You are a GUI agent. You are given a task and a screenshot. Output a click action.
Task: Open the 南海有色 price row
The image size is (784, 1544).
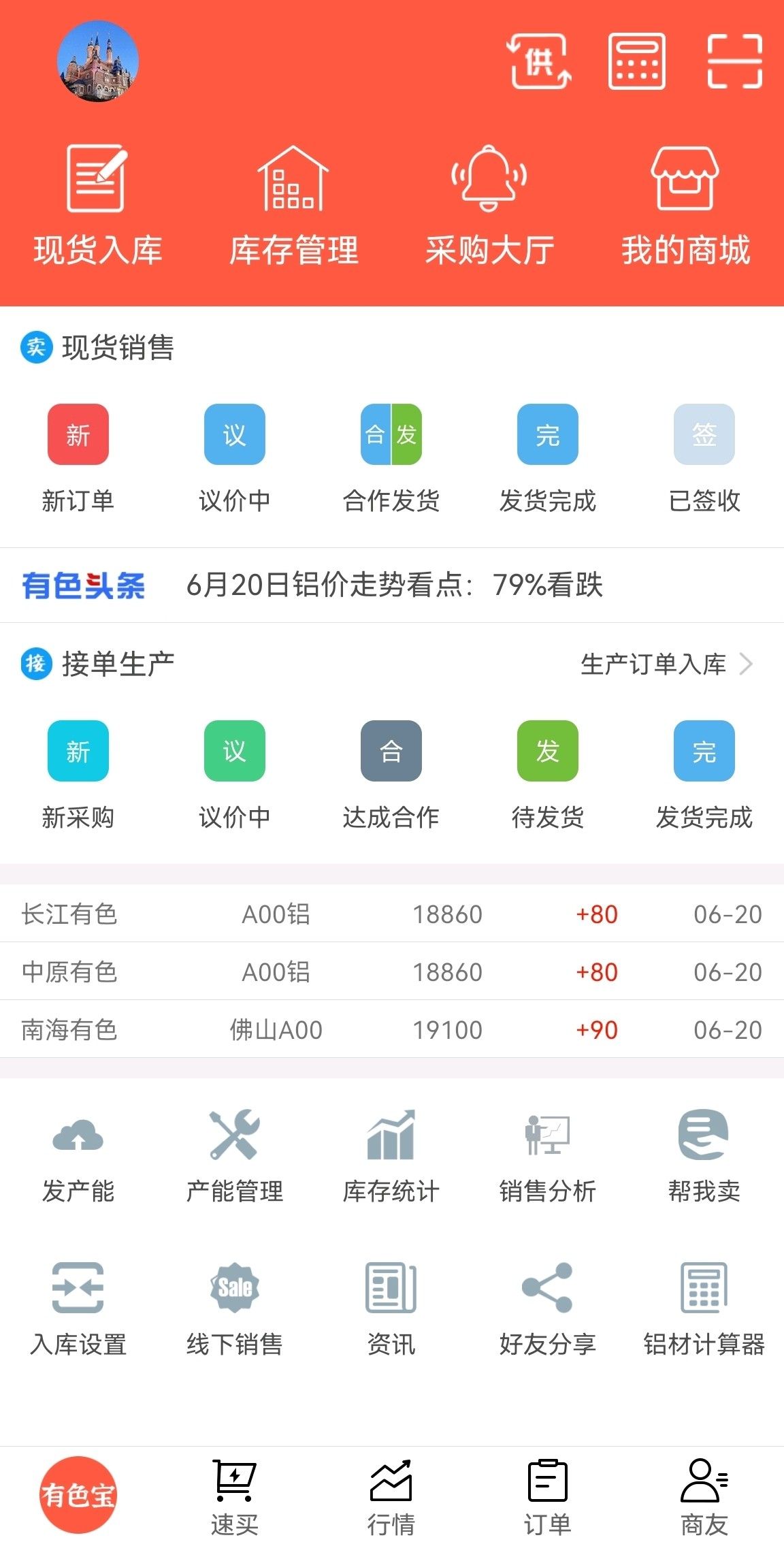(392, 1029)
